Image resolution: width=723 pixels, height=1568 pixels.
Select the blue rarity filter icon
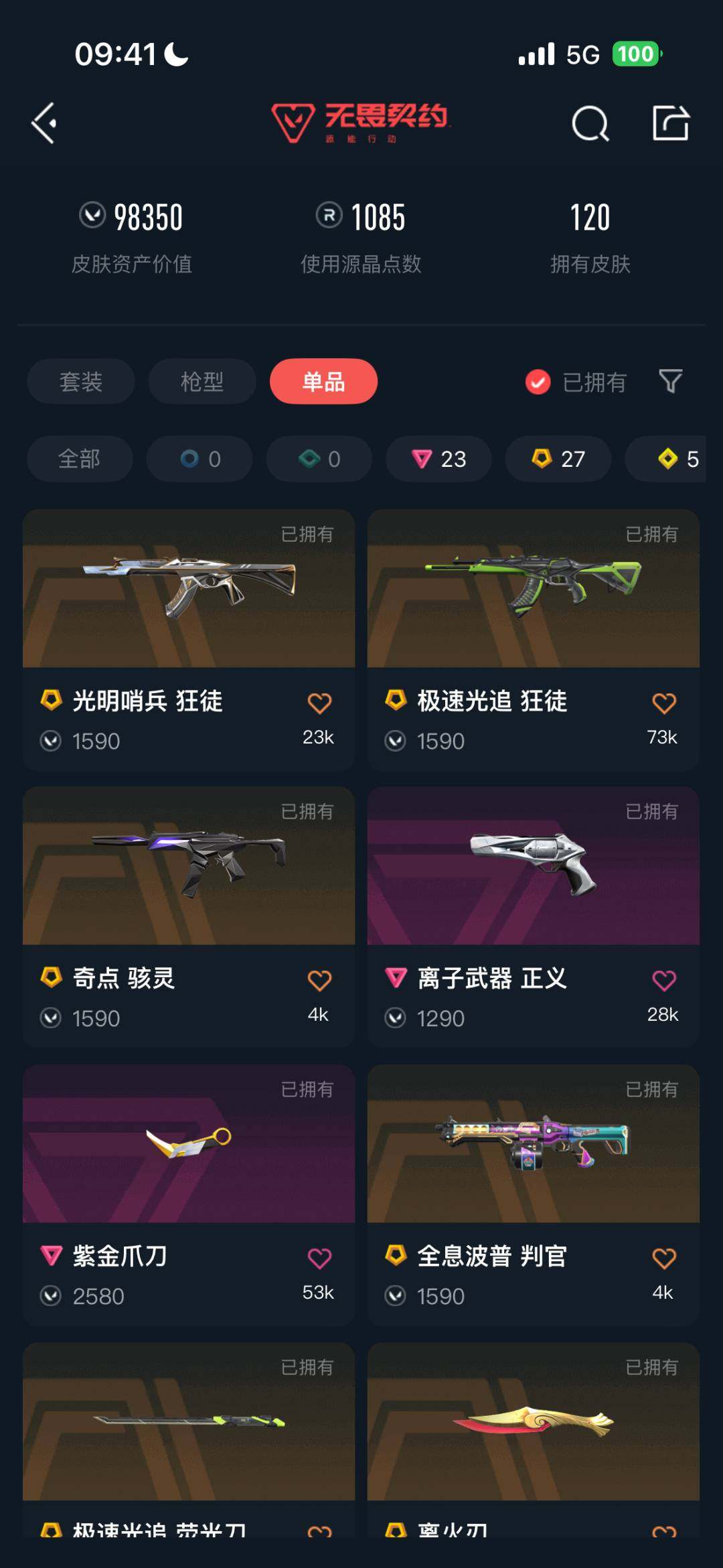click(199, 459)
